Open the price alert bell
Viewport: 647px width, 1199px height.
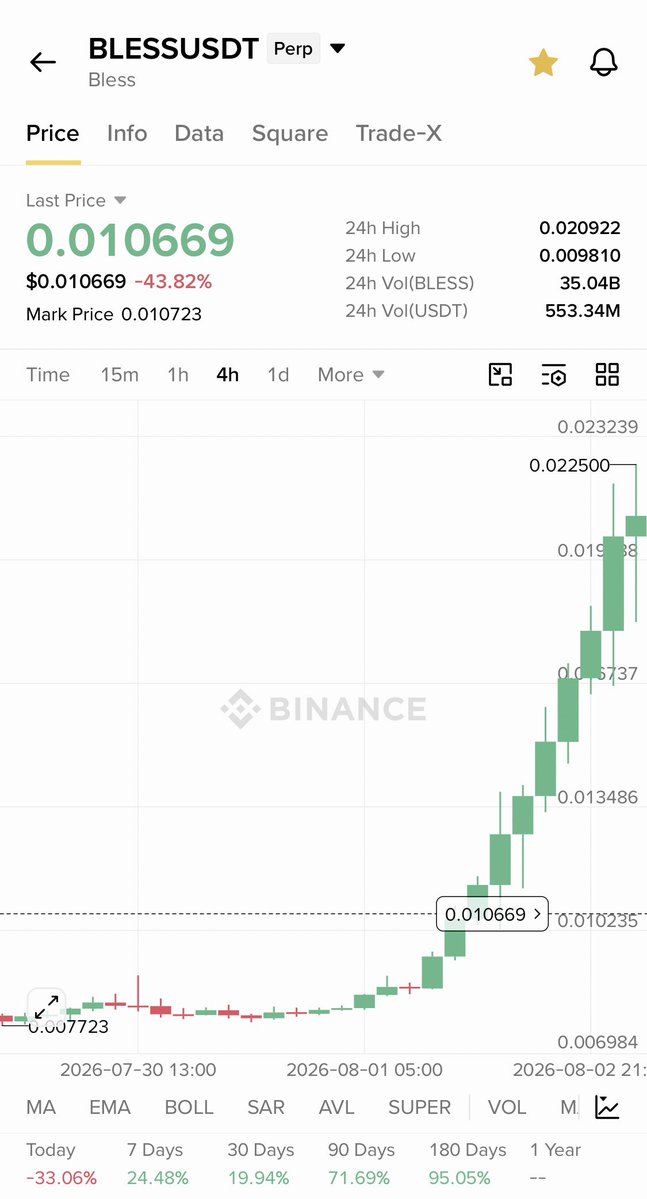pyautogui.click(x=603, y=63)
